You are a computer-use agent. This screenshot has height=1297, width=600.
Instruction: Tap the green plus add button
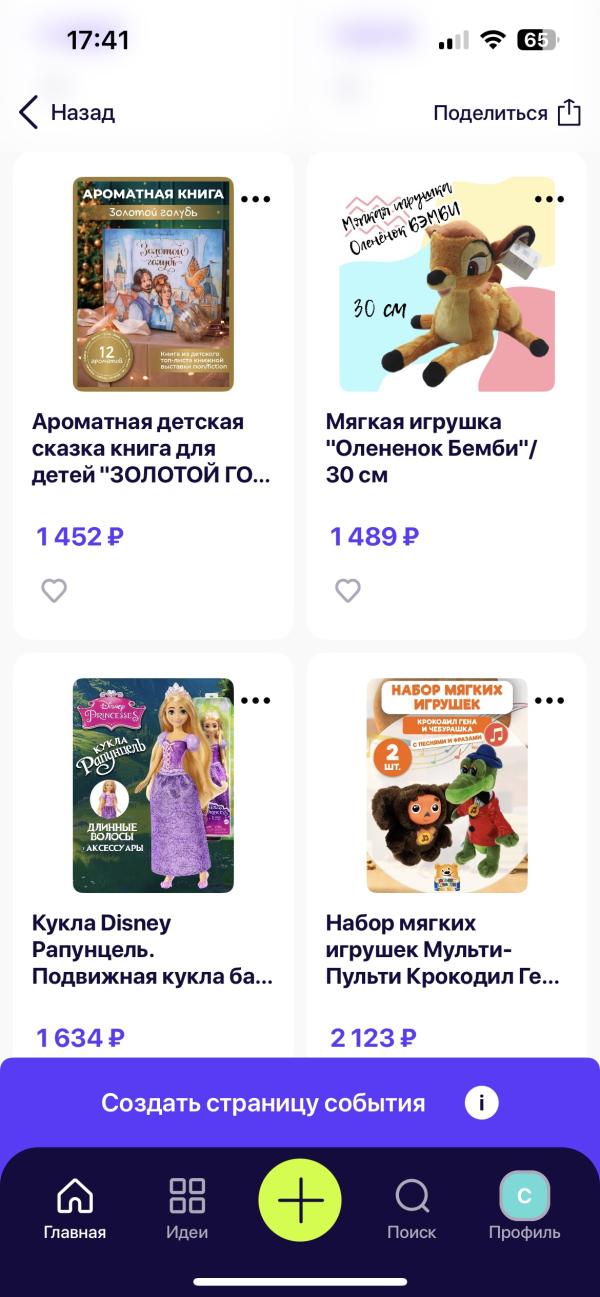pos(300,1201)
